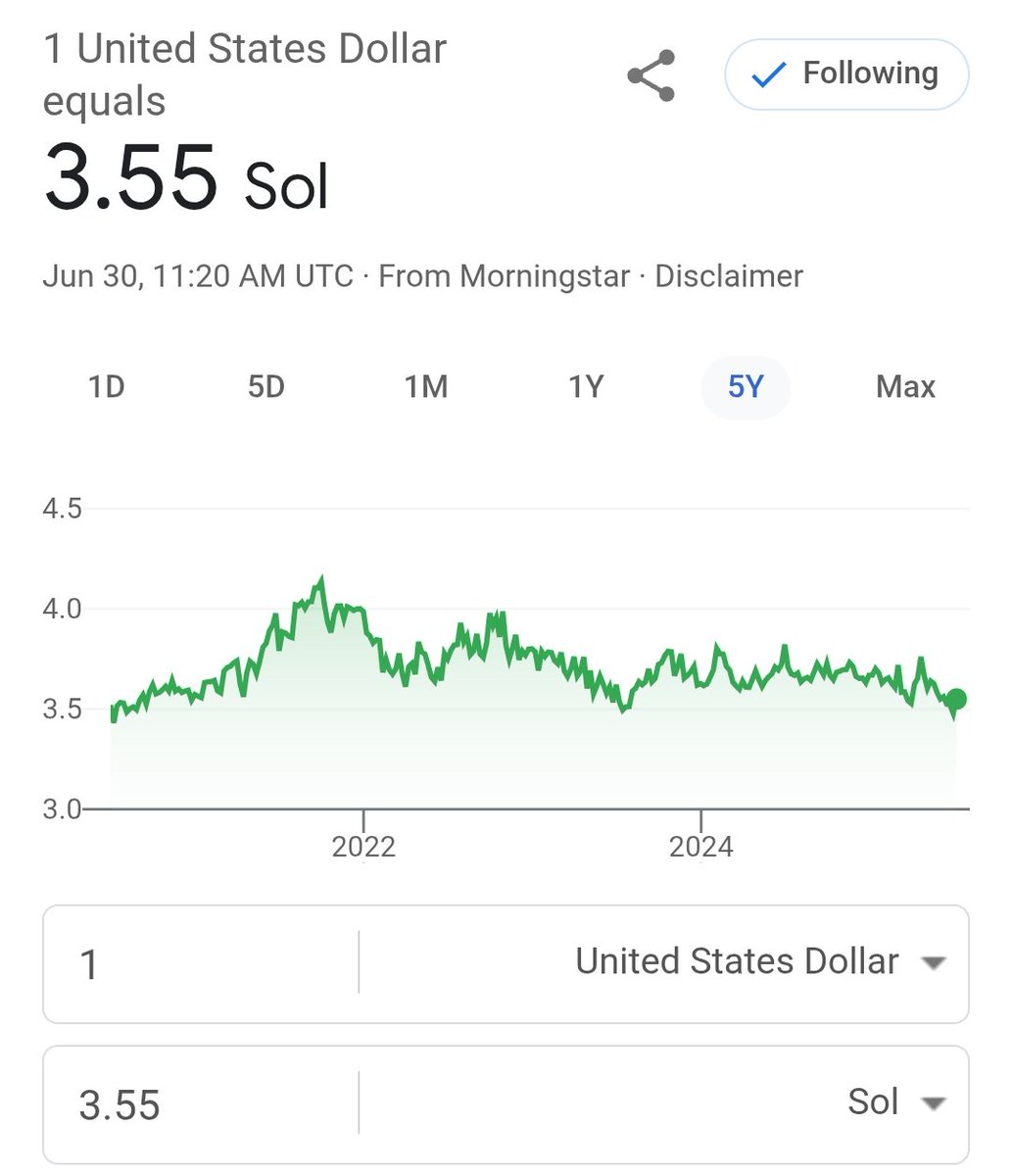
Task: Select the 5Y chart range
Action: (x=745, y=387)
